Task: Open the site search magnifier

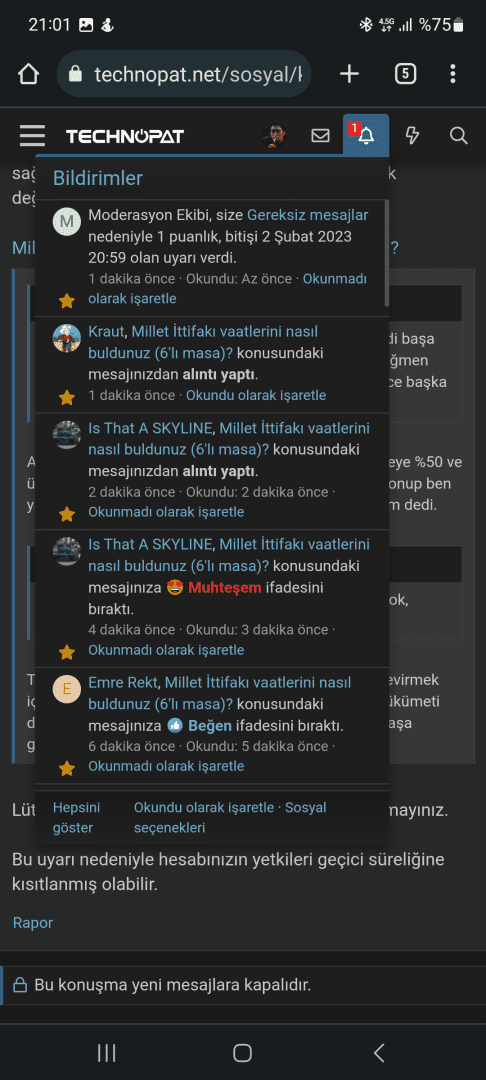Action: (458, 136)
